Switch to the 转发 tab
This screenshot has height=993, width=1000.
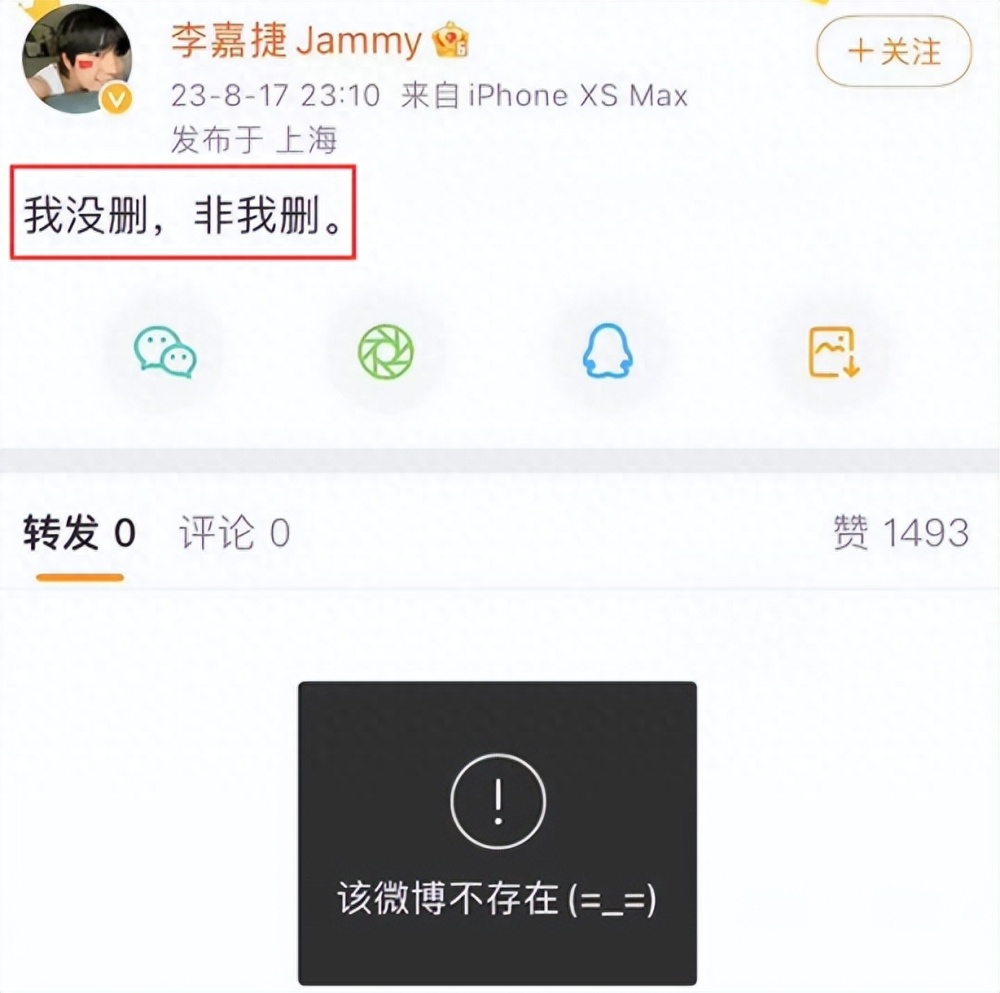pos(79,533)
